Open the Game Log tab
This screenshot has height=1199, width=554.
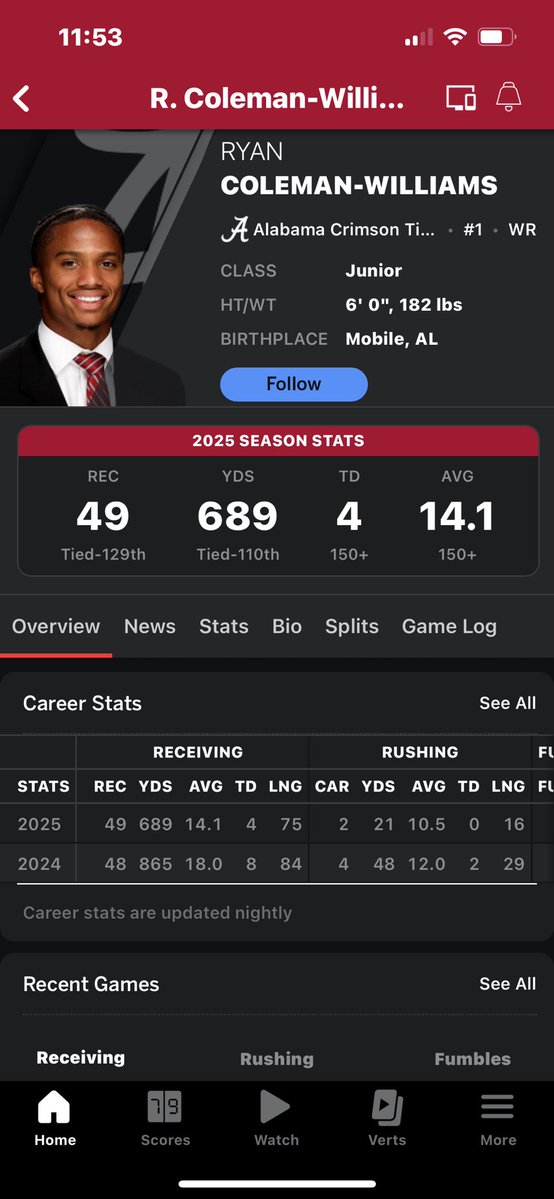pyautogui.click(x=449, y=626)
